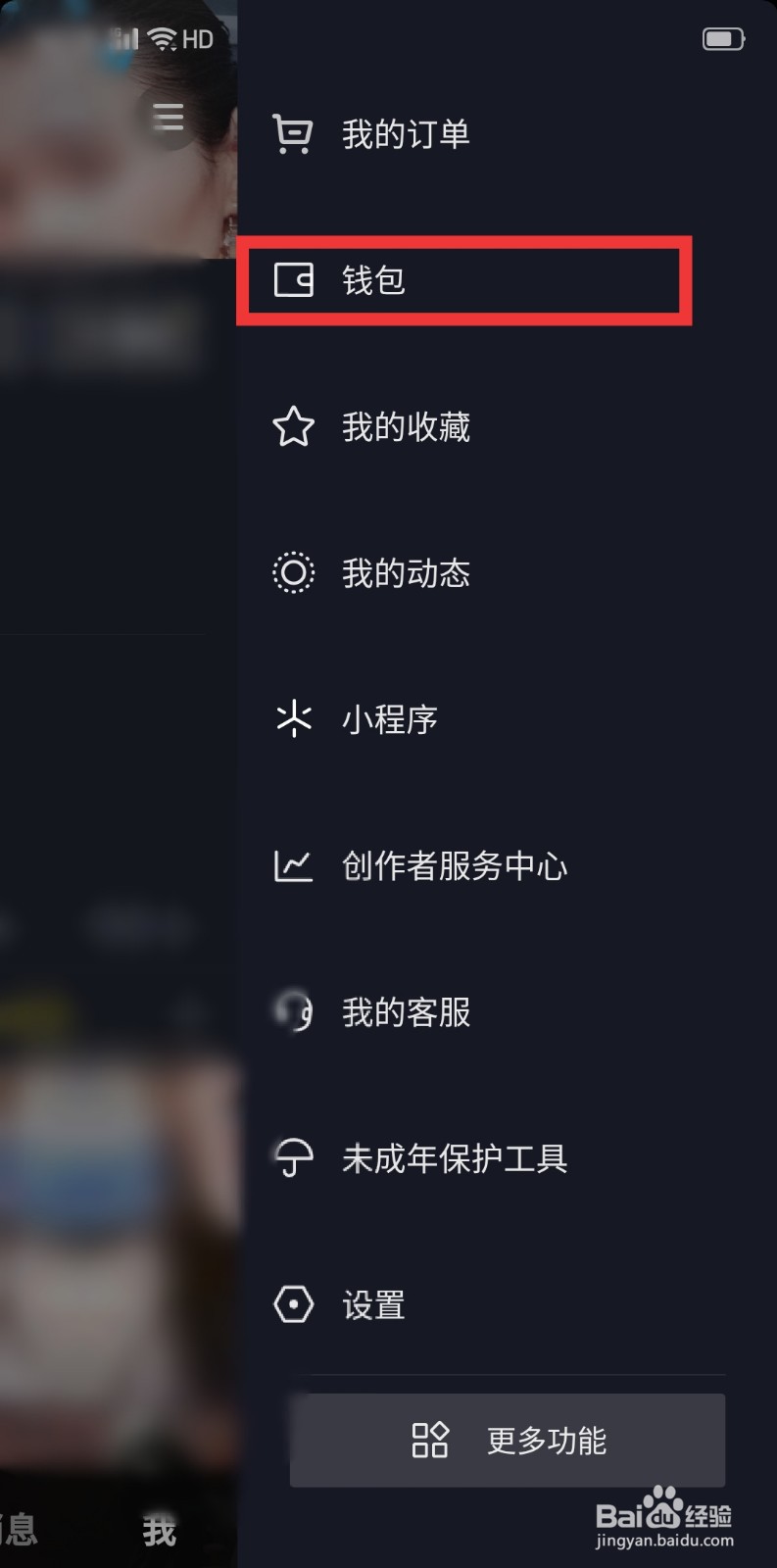Open the 消息 tab in bottom bar

18,1532
